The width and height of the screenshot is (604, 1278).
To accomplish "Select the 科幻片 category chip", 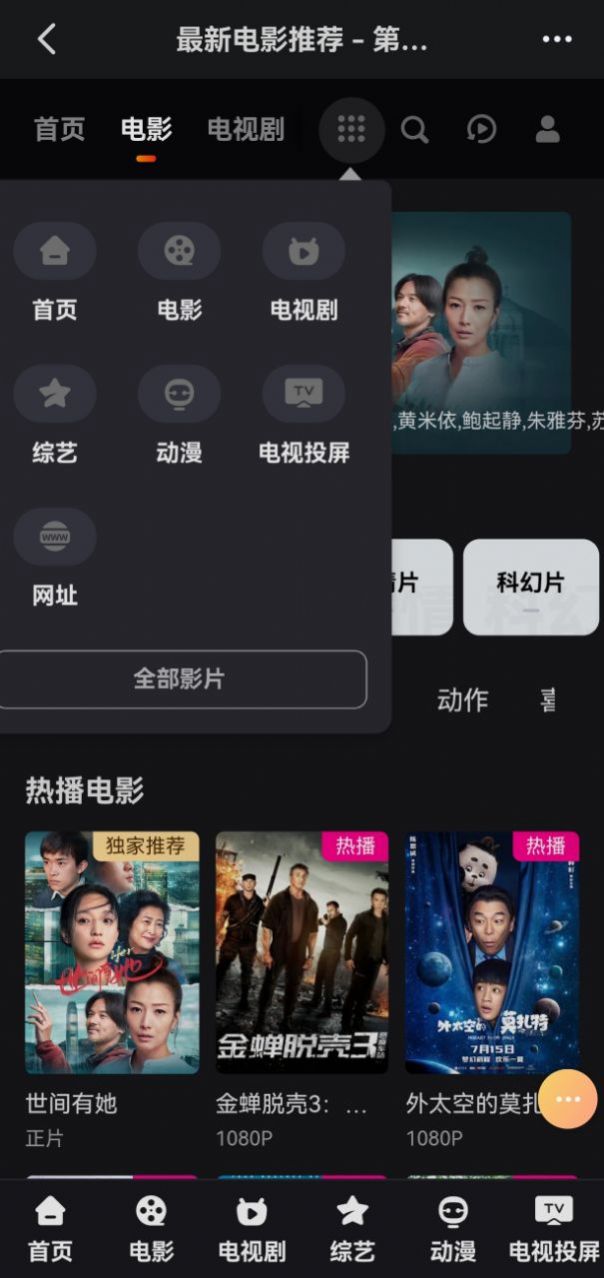I will pyautogui.click(x=530, y=587).
